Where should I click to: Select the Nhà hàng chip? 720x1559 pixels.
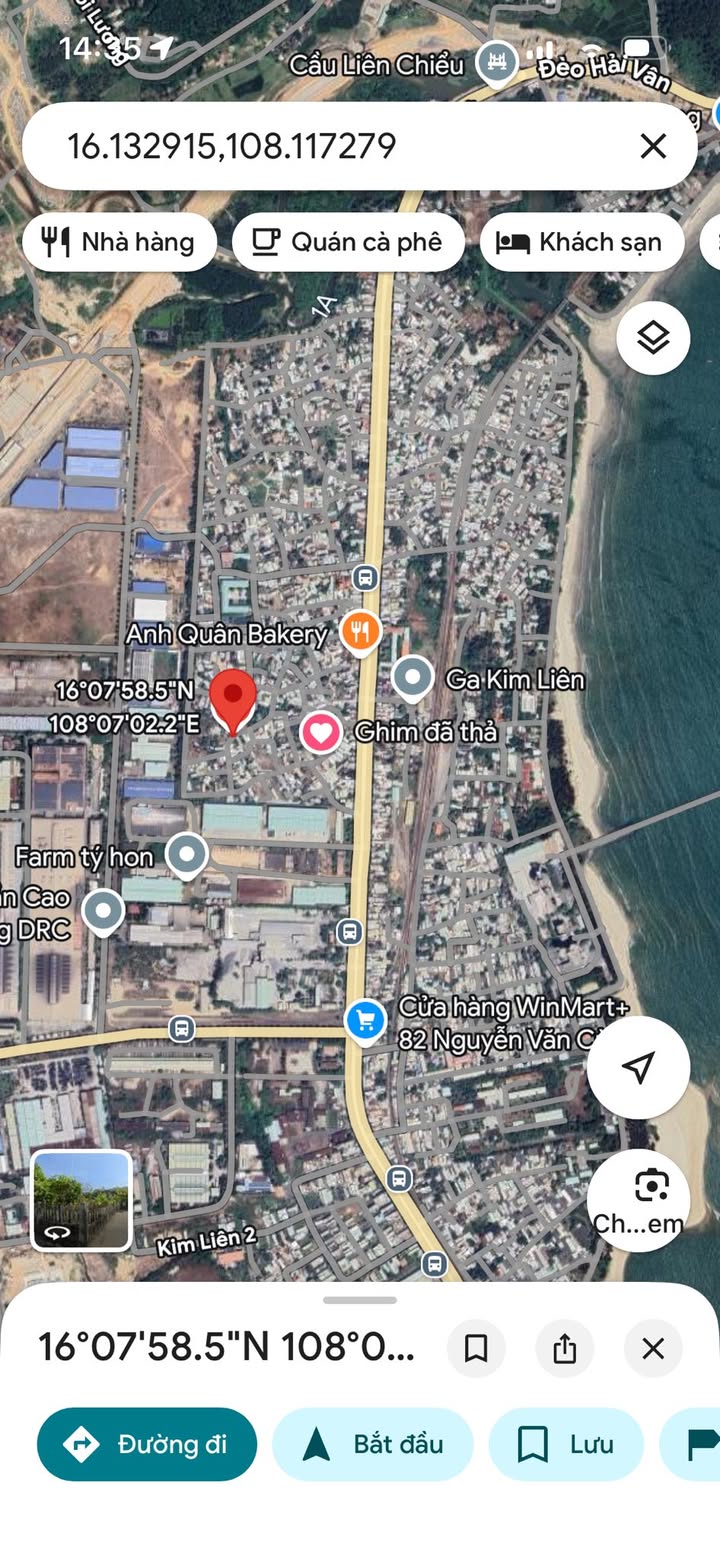(119, 242)
